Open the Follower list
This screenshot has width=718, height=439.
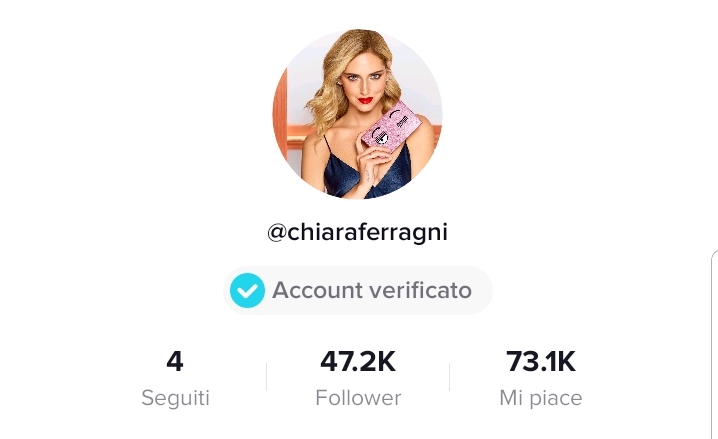click(x=358, y=378)
